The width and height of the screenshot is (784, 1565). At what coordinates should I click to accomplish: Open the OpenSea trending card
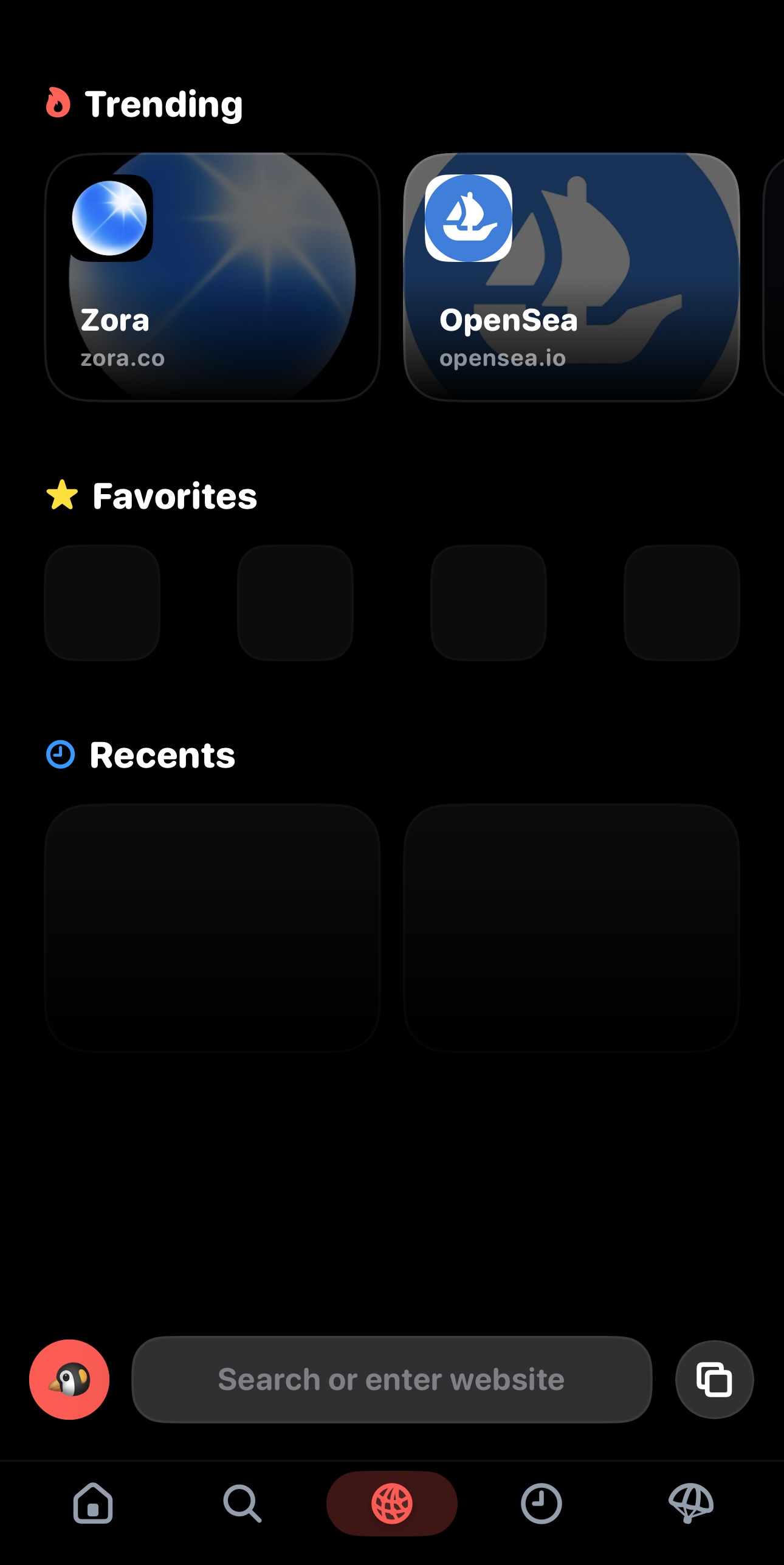point(571,277)
